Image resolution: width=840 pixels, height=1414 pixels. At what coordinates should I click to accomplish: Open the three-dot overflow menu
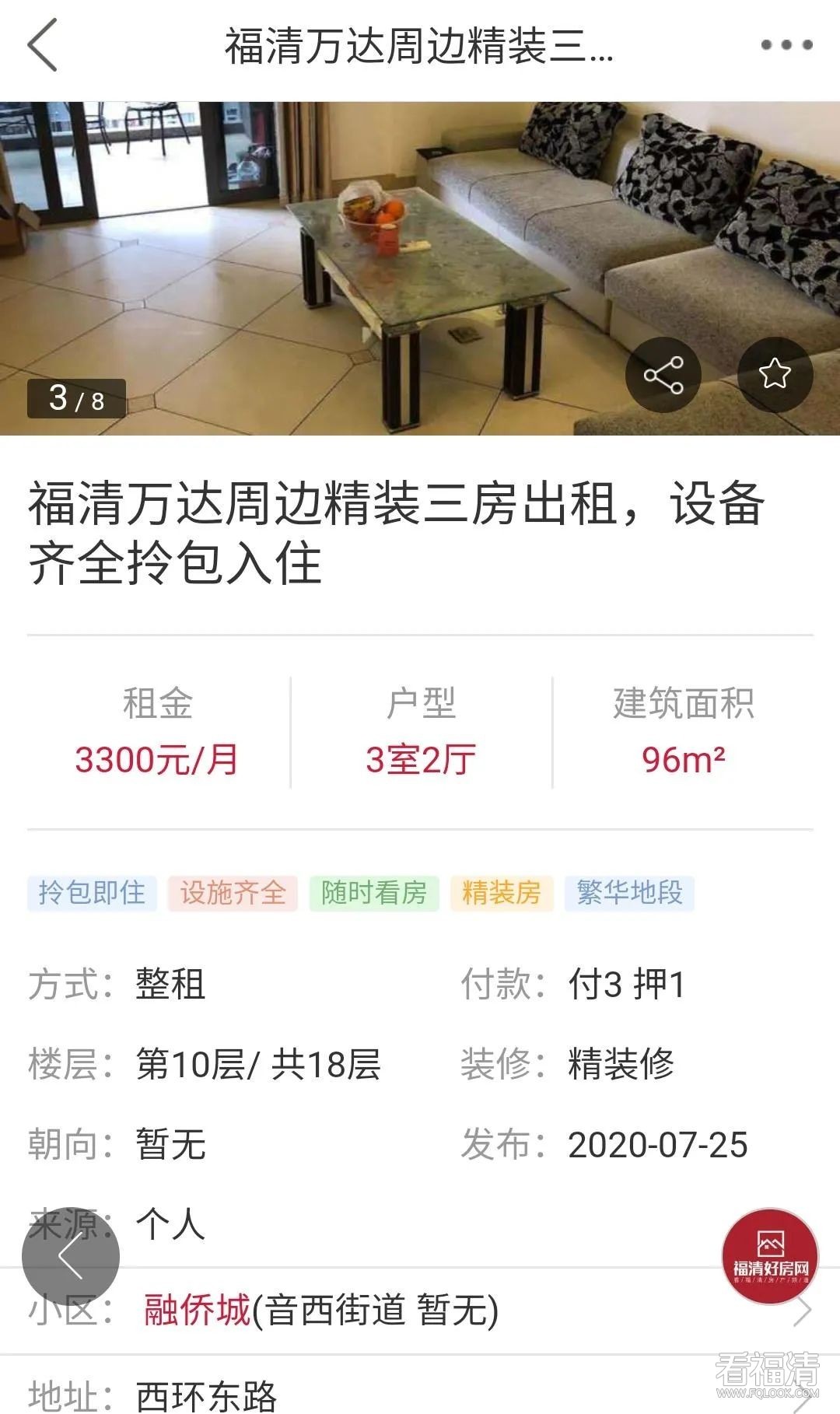click(x=786, y=45)
